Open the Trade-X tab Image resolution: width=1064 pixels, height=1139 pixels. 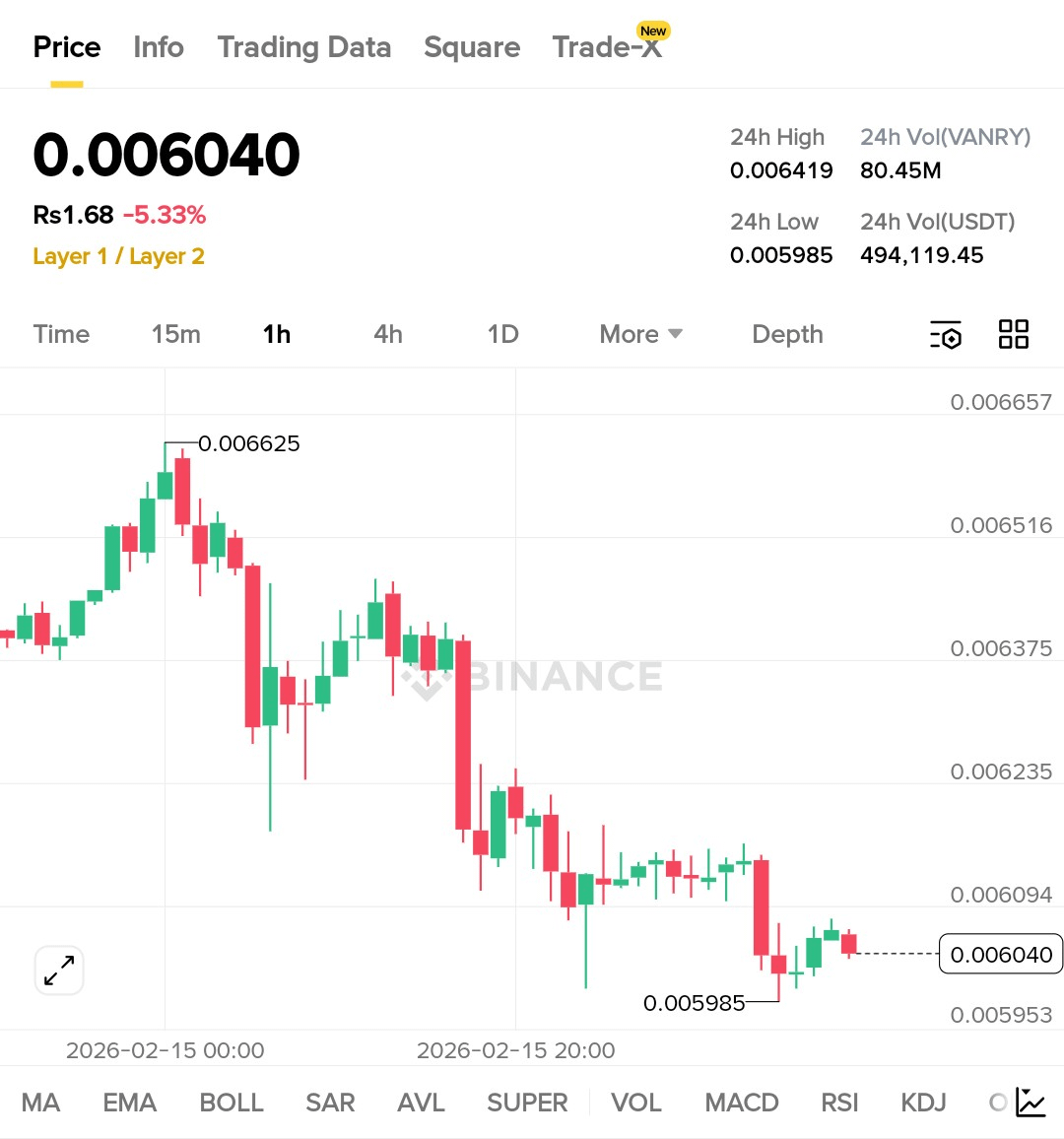(x=607, y=47)
